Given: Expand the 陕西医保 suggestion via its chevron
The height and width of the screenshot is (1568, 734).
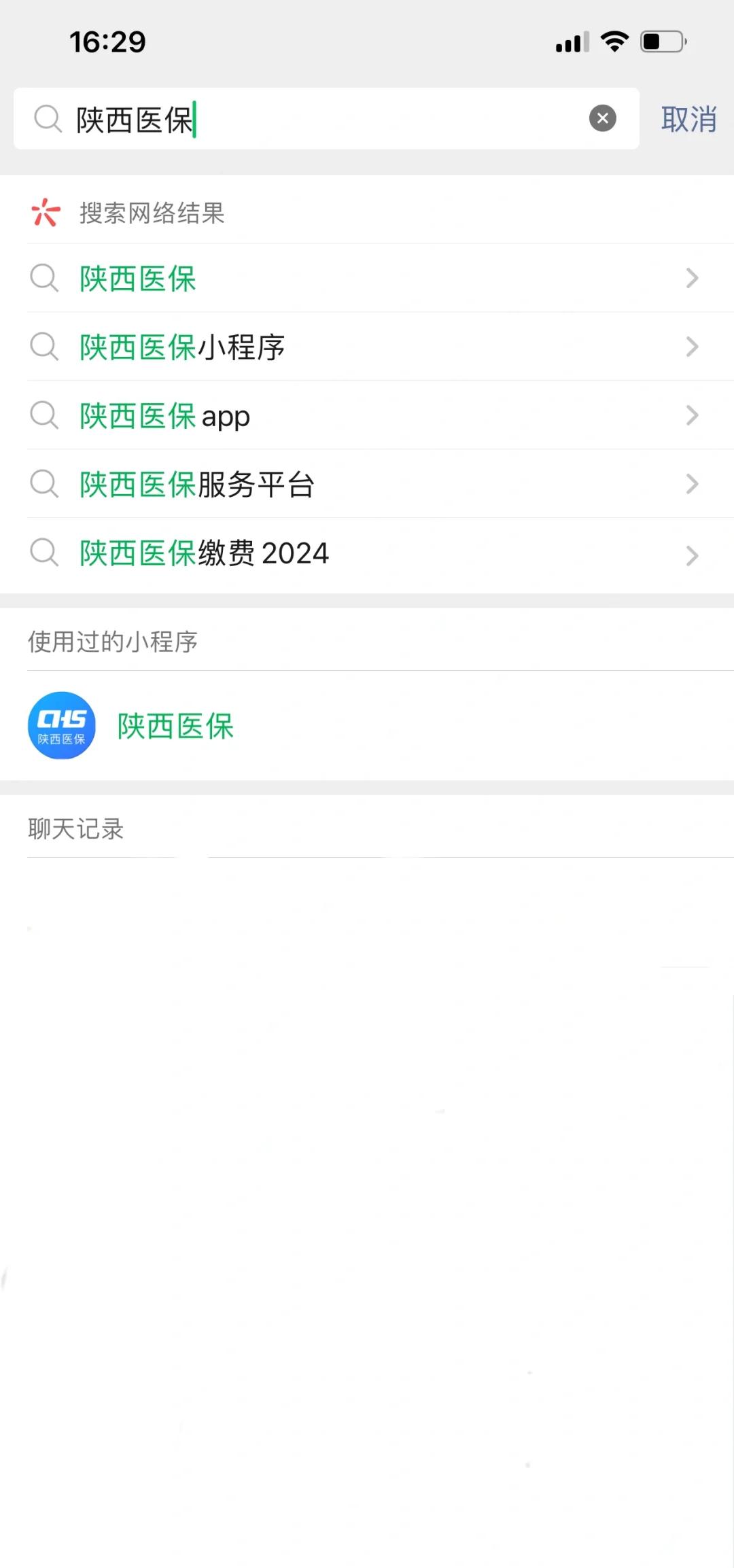Looking at the screenshot, I should (692, 279).
